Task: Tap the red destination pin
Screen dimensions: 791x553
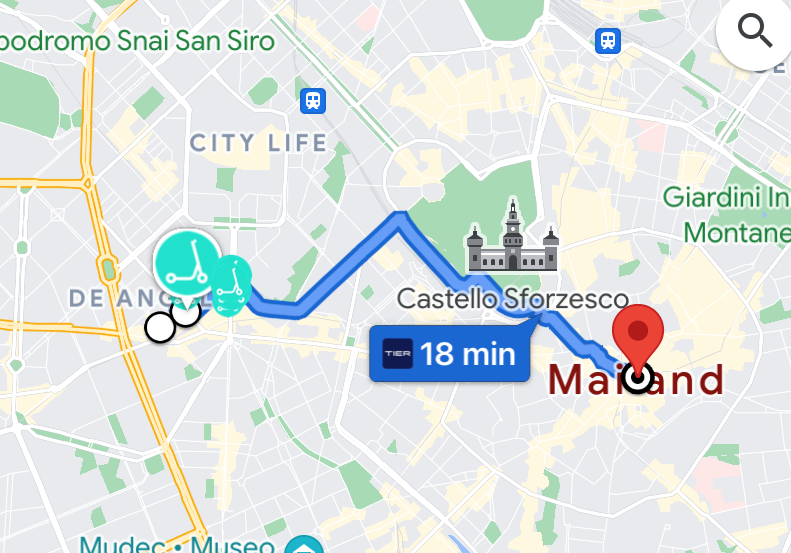Action: click(638, 335)
